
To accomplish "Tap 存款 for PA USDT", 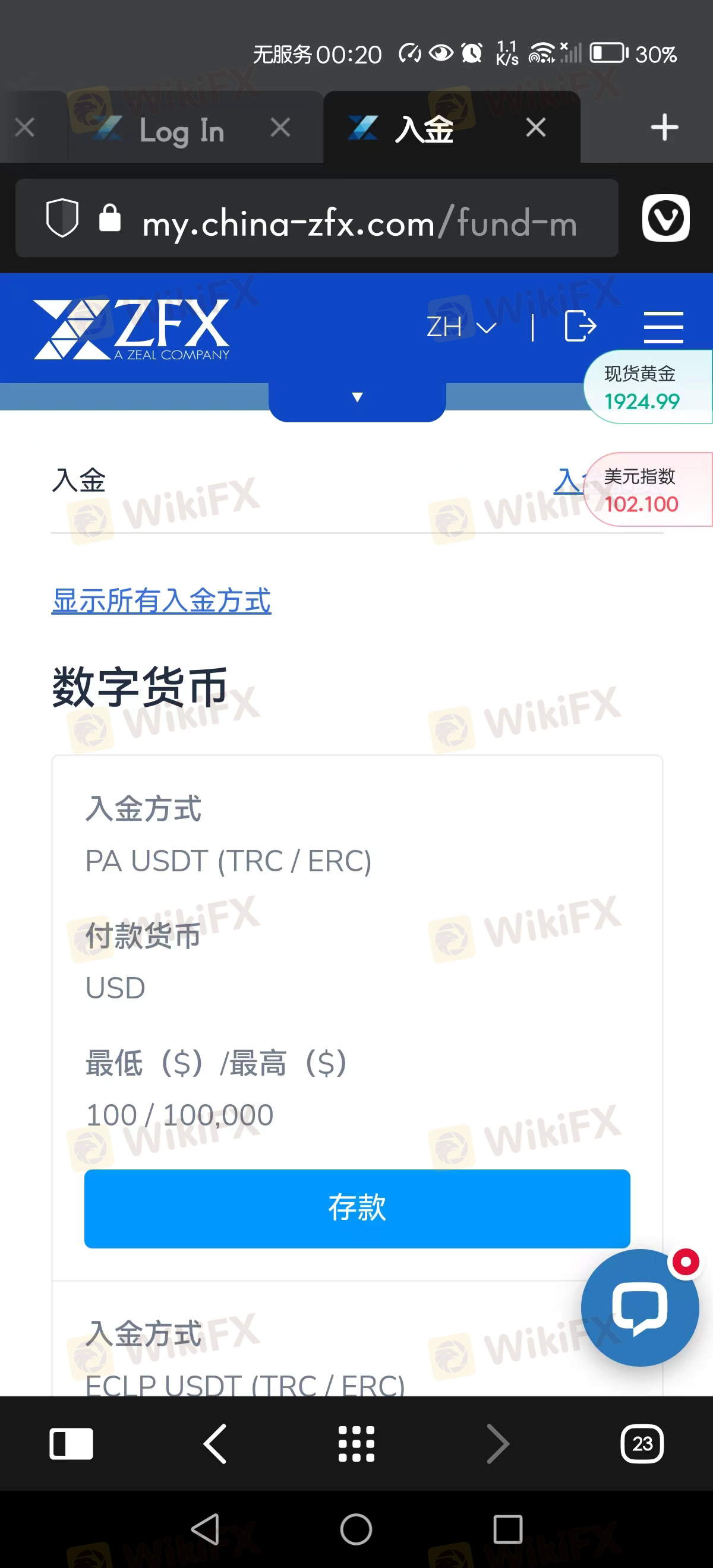I will (x=357, y=1208).
